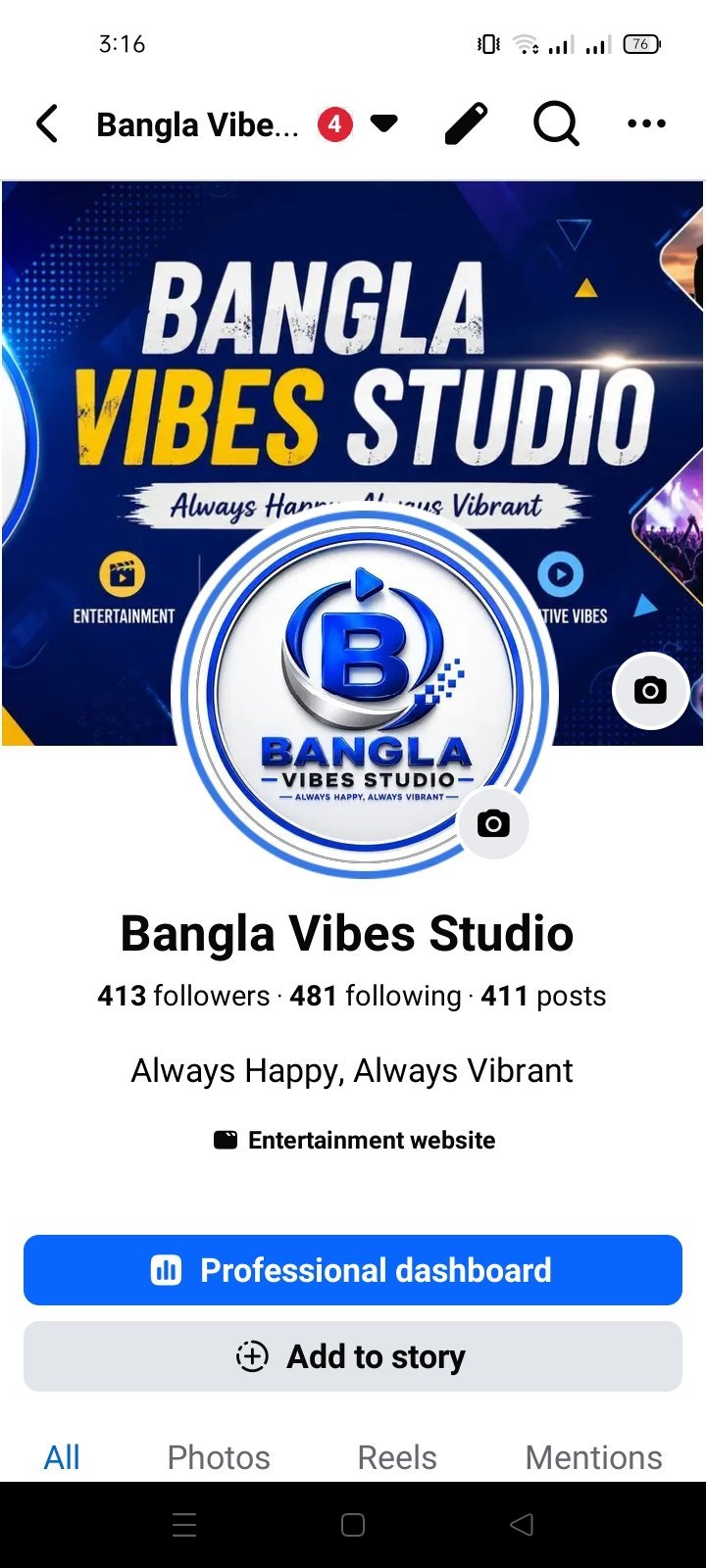The width and height of the screenshot is (706, 1568).
Task: Open the three-dot overflow menu
Action: 646,123
